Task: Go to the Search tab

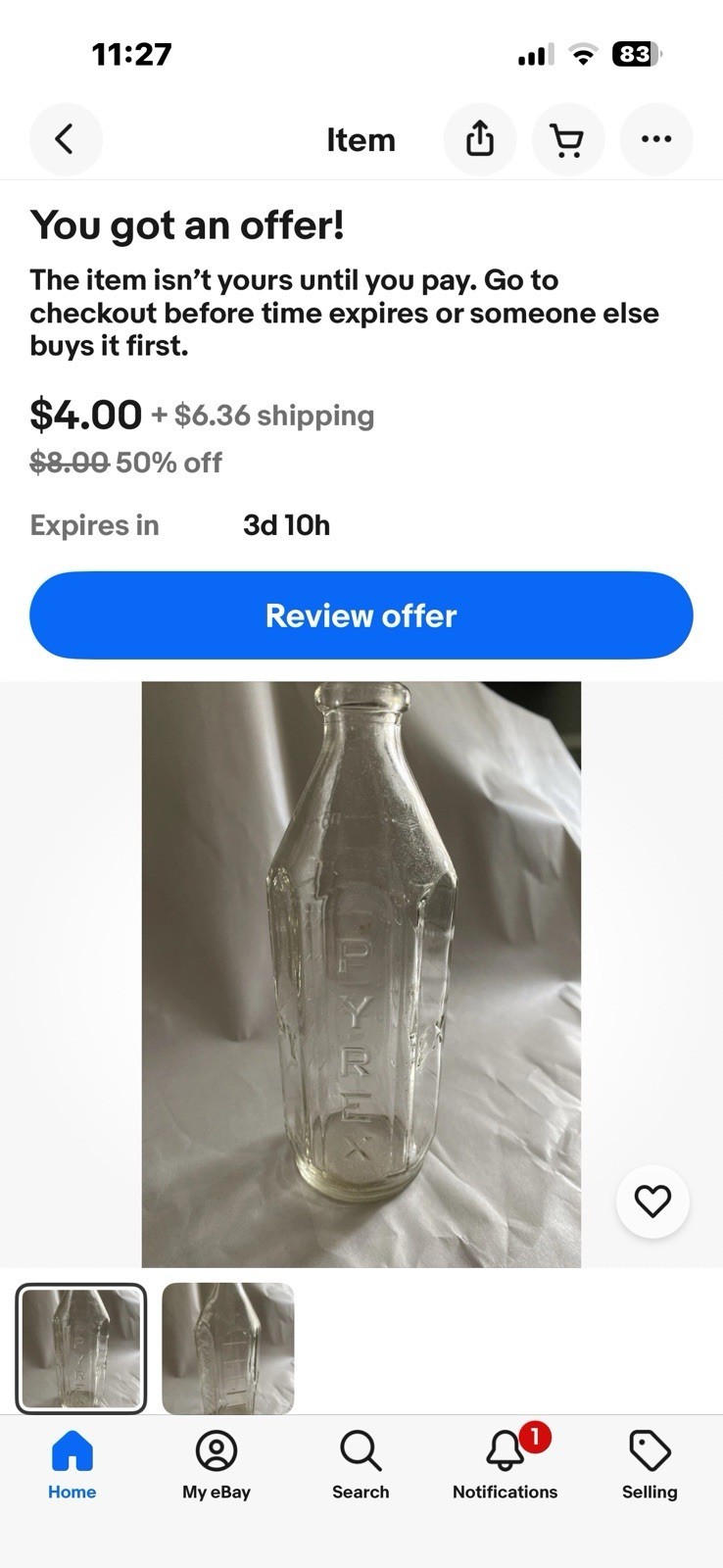Action: [x=361, y=1464]
